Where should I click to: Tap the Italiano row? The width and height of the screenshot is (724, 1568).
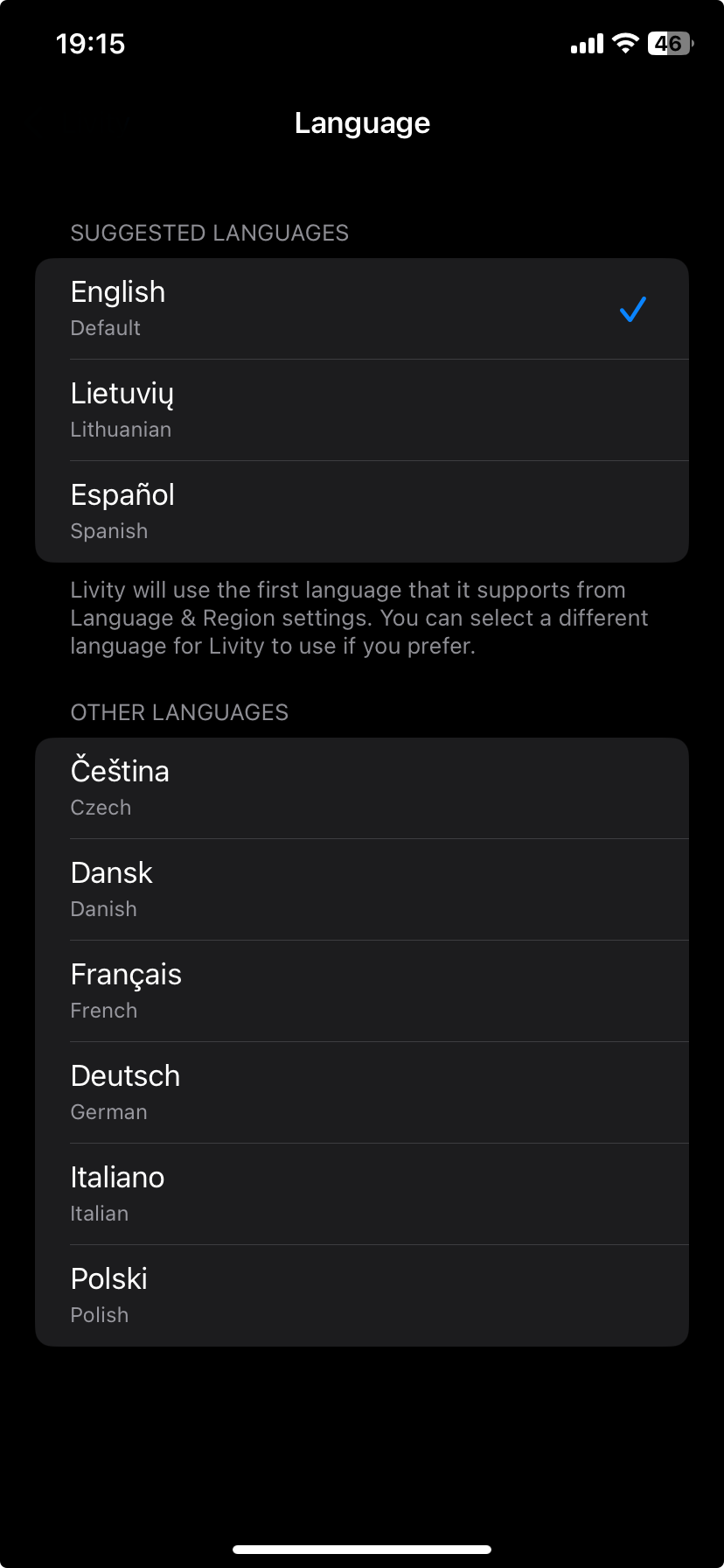[x=362, y=1194]
